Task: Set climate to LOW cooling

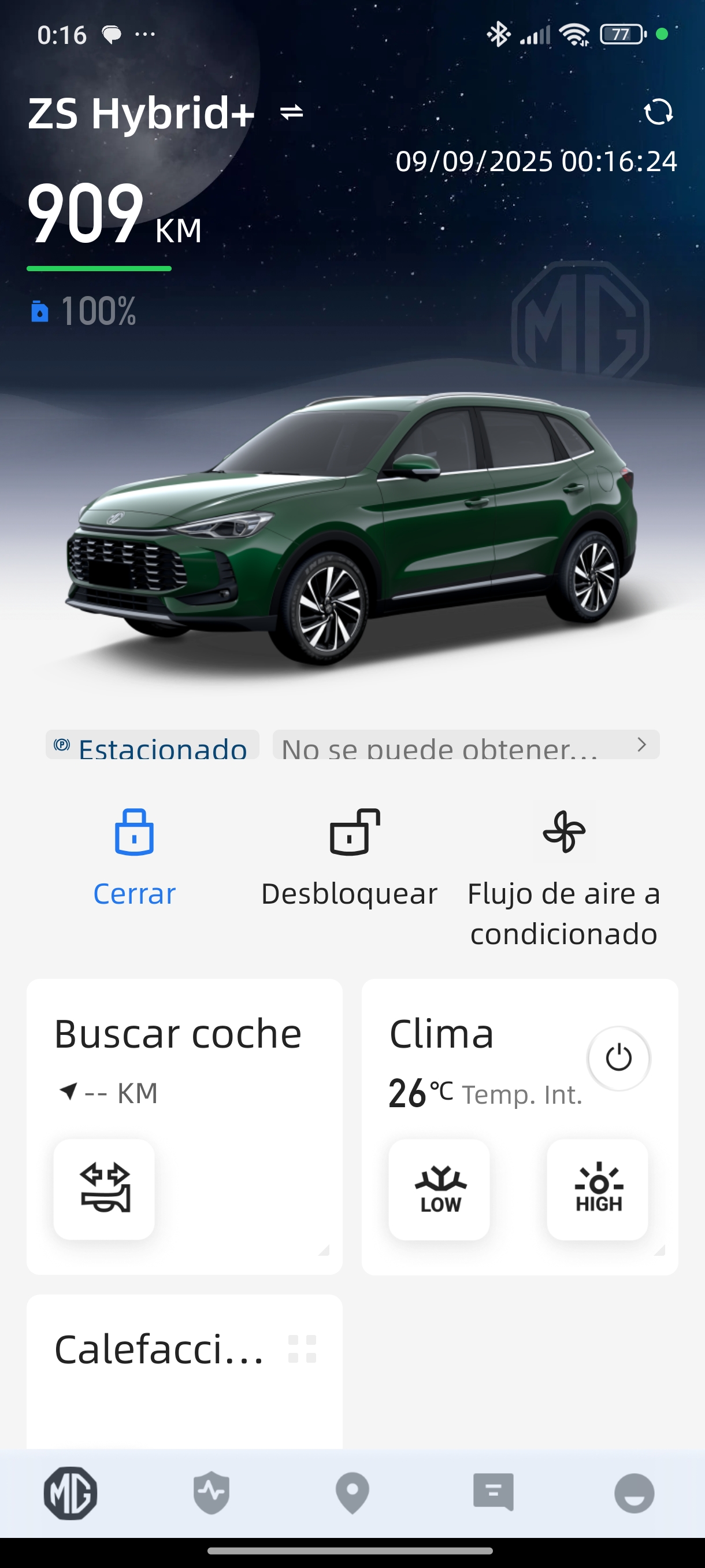Action: pos(439,1189)
